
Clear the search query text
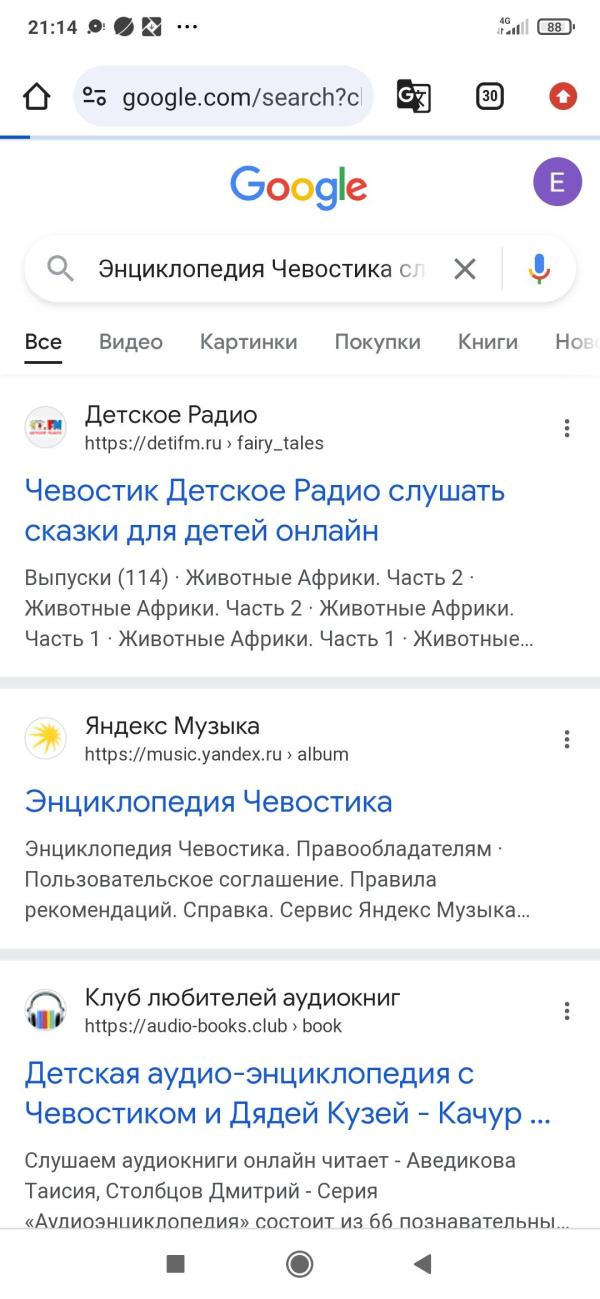click(x=465, y=269)
